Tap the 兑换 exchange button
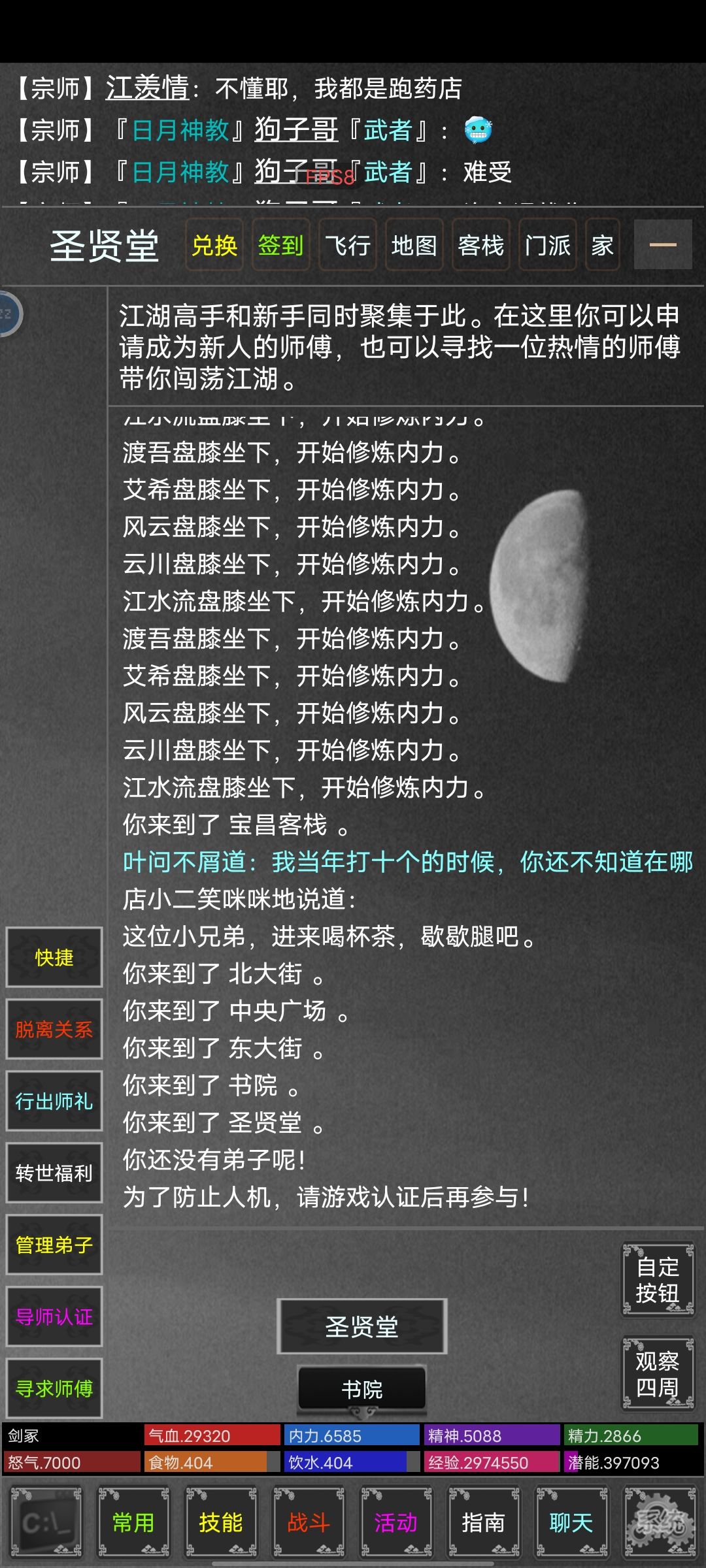Image resolution: width=706 pixels, height=1568 pixels. [214, 245]
